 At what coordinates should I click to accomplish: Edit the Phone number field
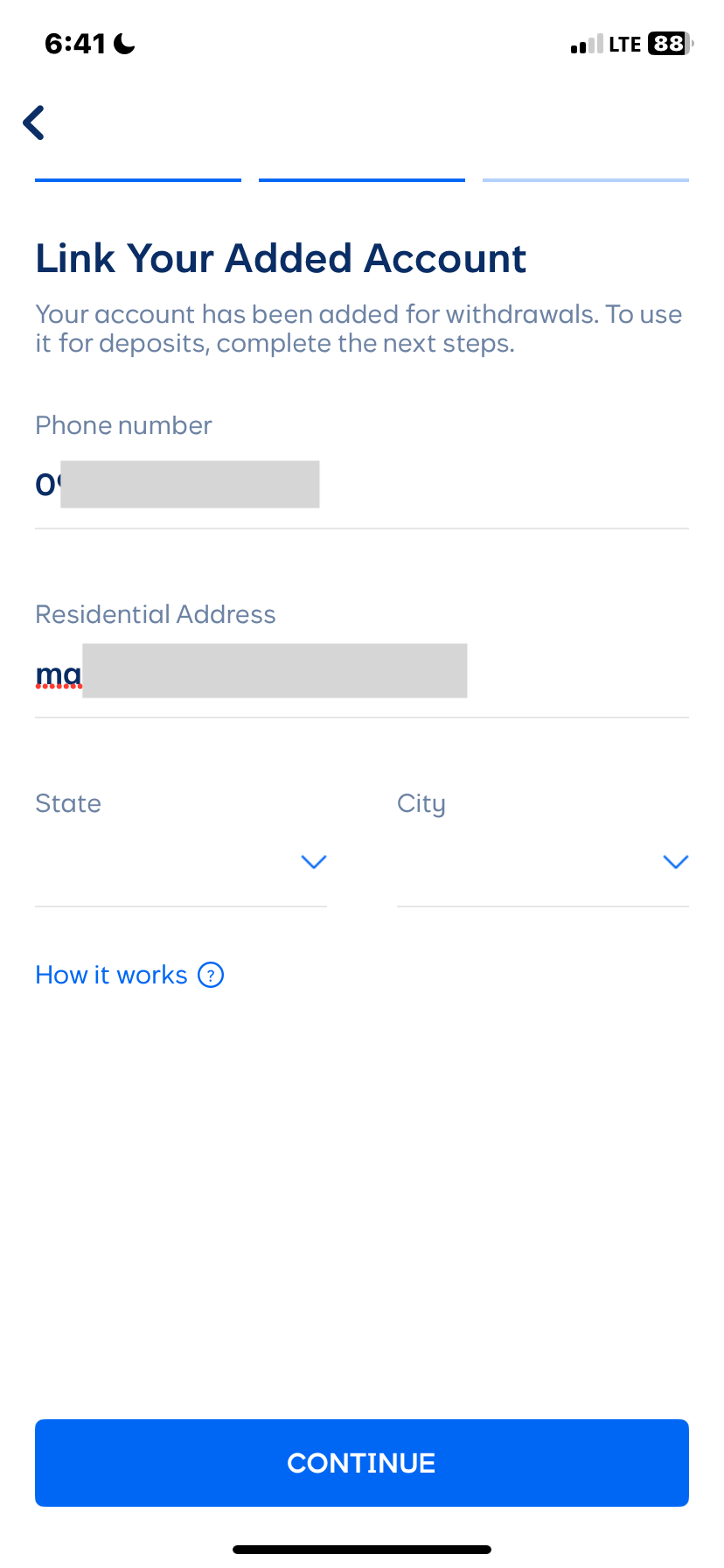click(x=361, y=485)
